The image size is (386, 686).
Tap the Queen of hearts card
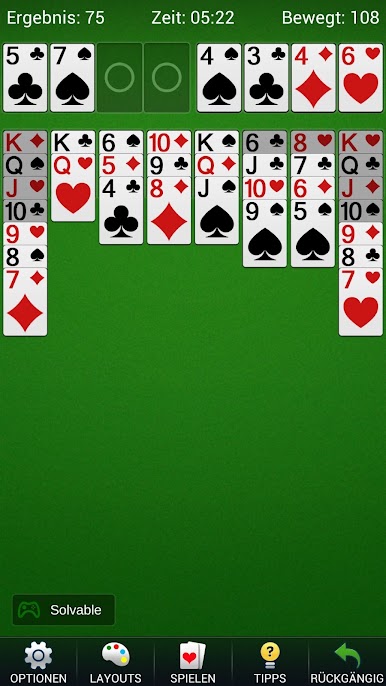pyautogui.click(x=73, y=187)
